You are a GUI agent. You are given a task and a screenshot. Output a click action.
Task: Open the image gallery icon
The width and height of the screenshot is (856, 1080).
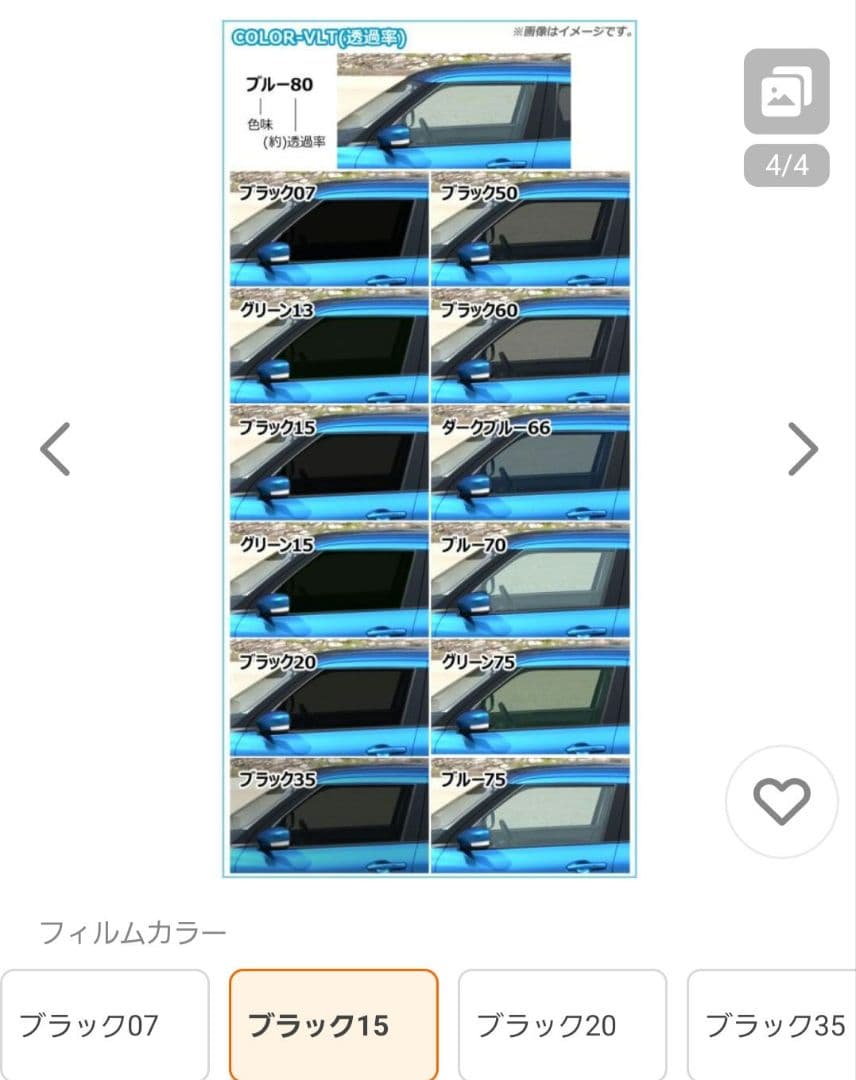click(x=786, y=92)
